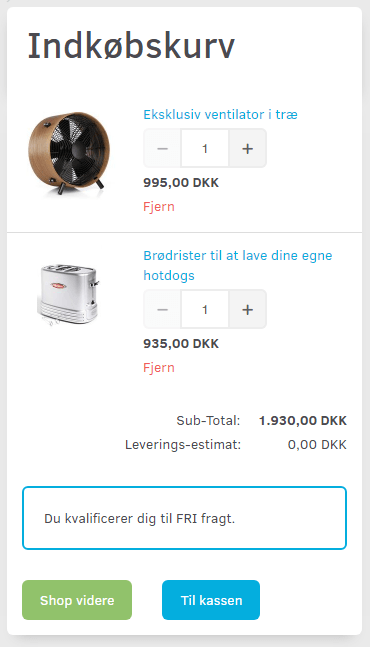
Task: Go to checkout via Til kassen
Action: click(x=211, y=600)
